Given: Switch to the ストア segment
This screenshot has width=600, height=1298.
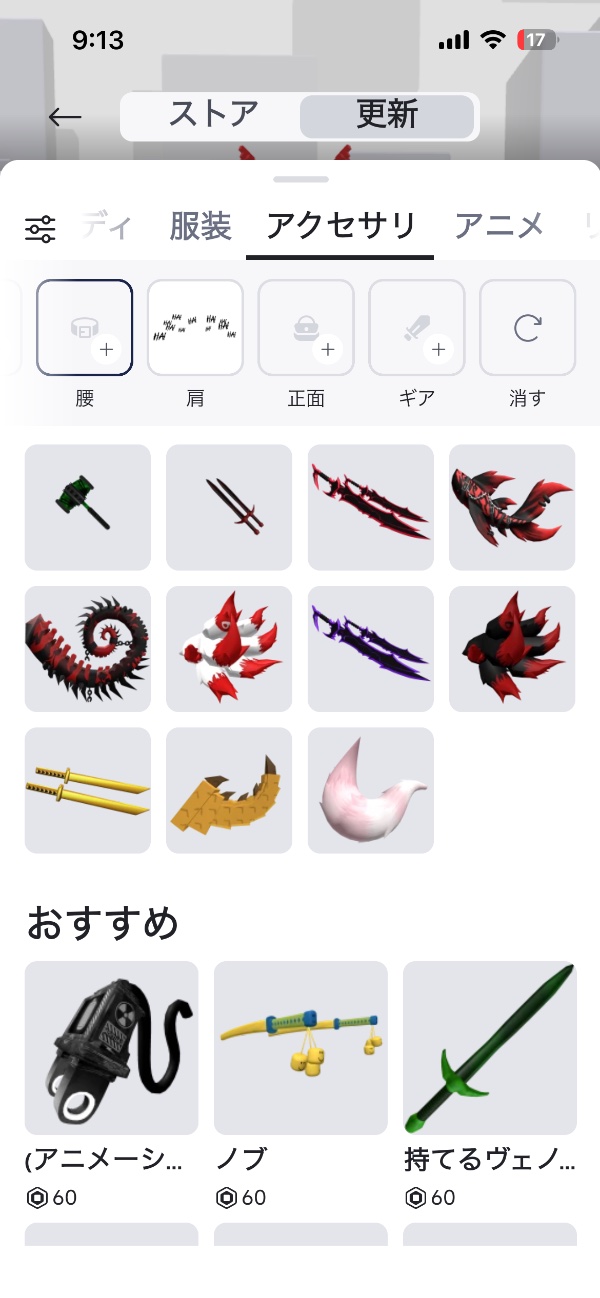Looking at the screenshot, I should point(213,116).
